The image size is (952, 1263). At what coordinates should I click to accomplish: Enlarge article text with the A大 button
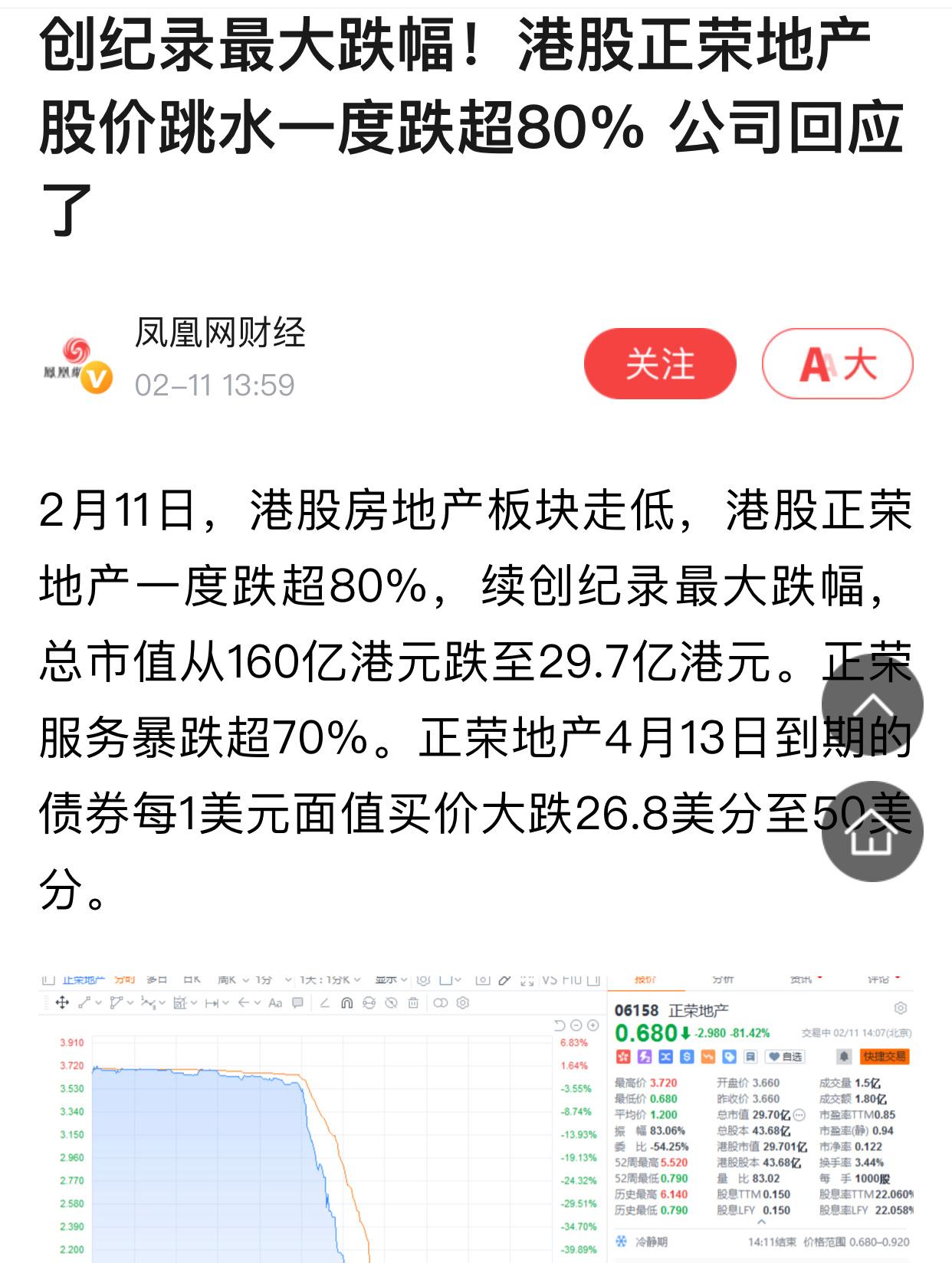click(x=837, y=363)
